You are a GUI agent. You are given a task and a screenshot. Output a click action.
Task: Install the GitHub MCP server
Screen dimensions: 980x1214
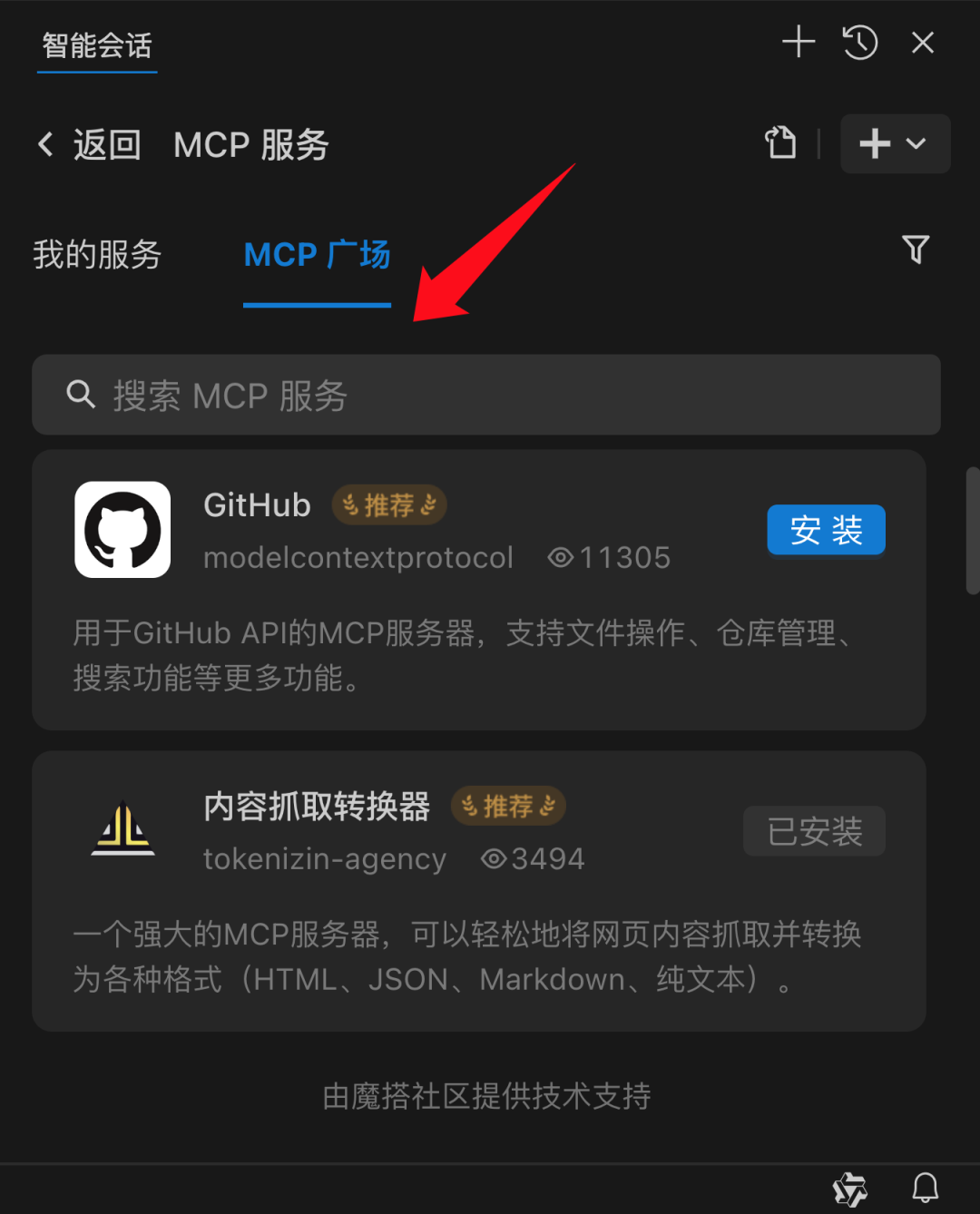click(826, 530)
